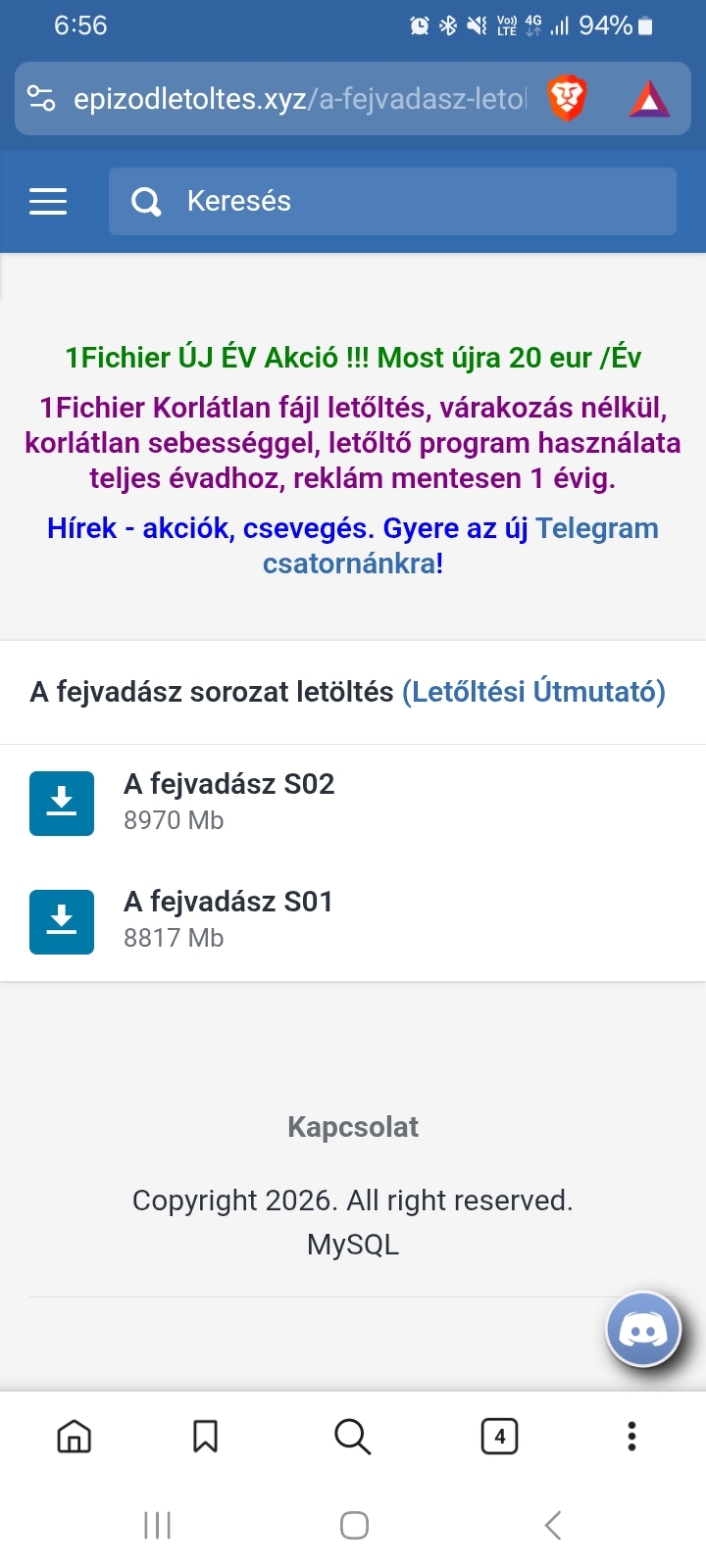
Task: Follow the Telegram csatornánkra link
Action: 596,529
